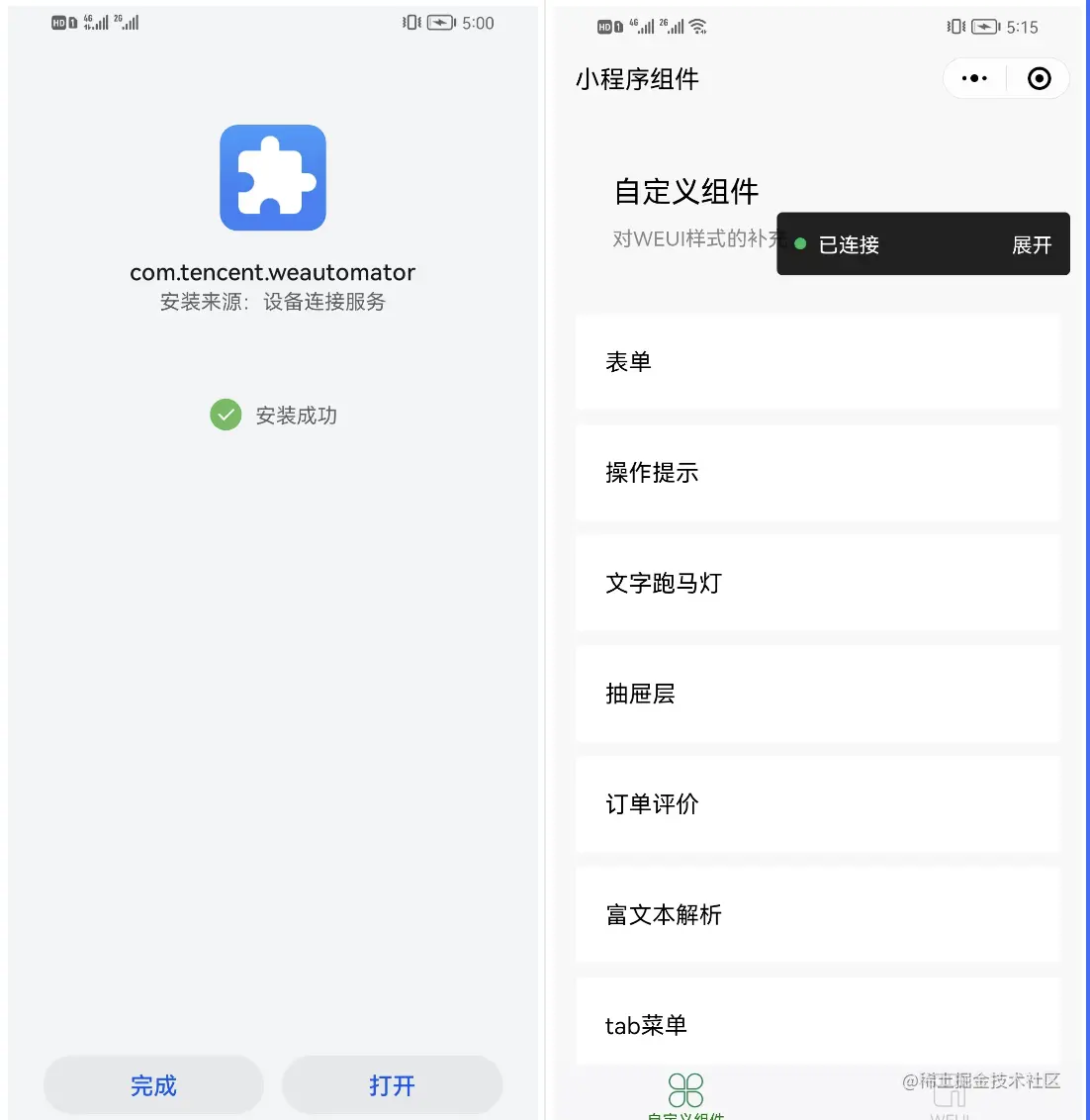Close the mini program via circle icon

(x=1039, y=79)
